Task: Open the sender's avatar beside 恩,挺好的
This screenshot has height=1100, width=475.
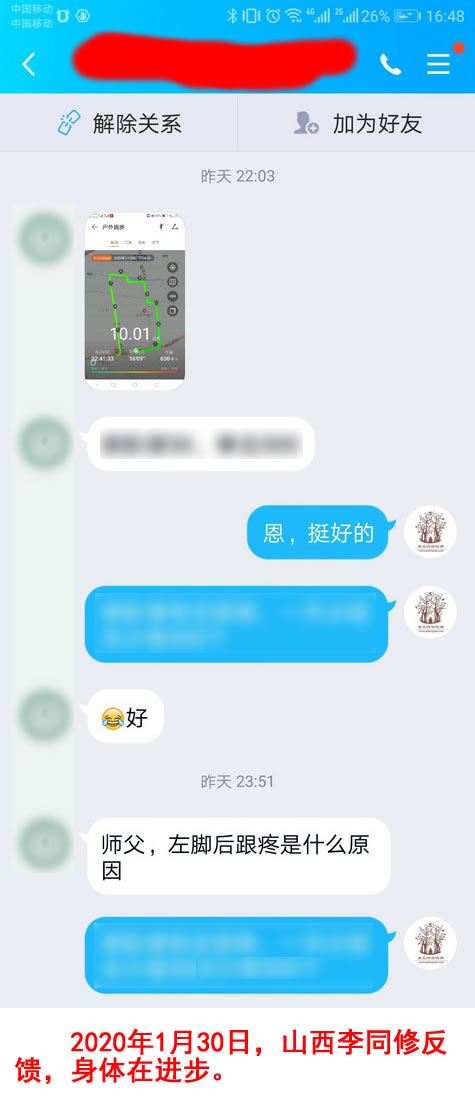Action: point(430,532)
